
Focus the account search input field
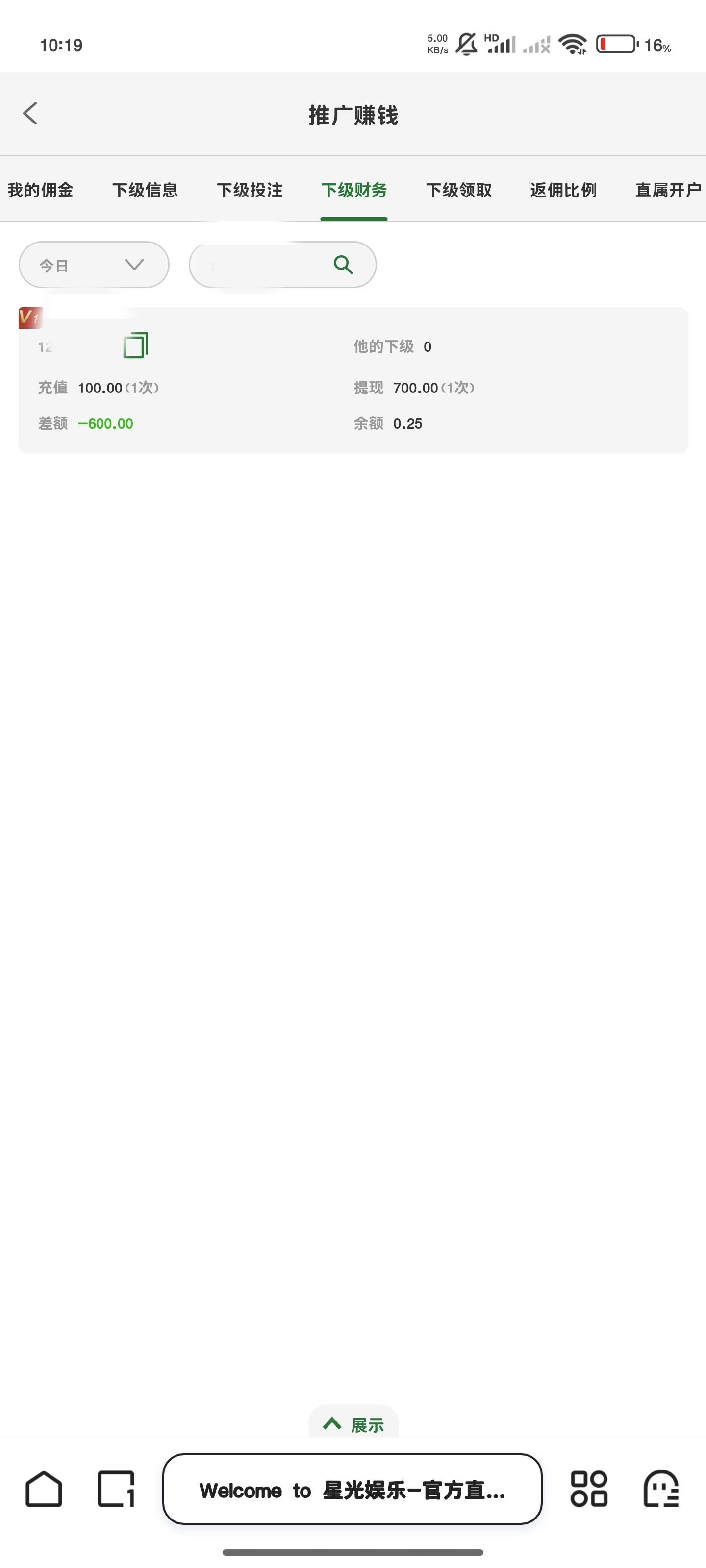click(x=262, y=265)
